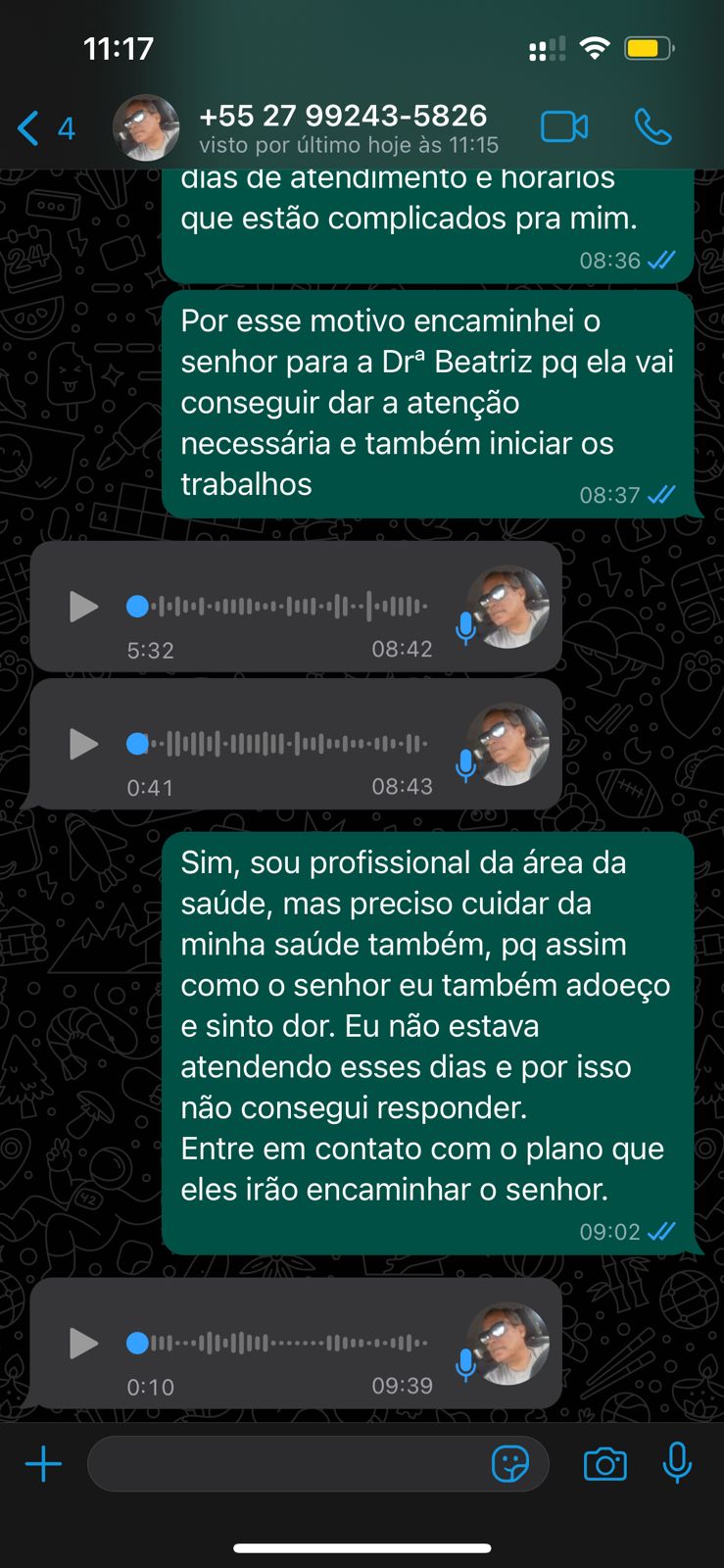
Task: Start a voice call
Action: 652,127
